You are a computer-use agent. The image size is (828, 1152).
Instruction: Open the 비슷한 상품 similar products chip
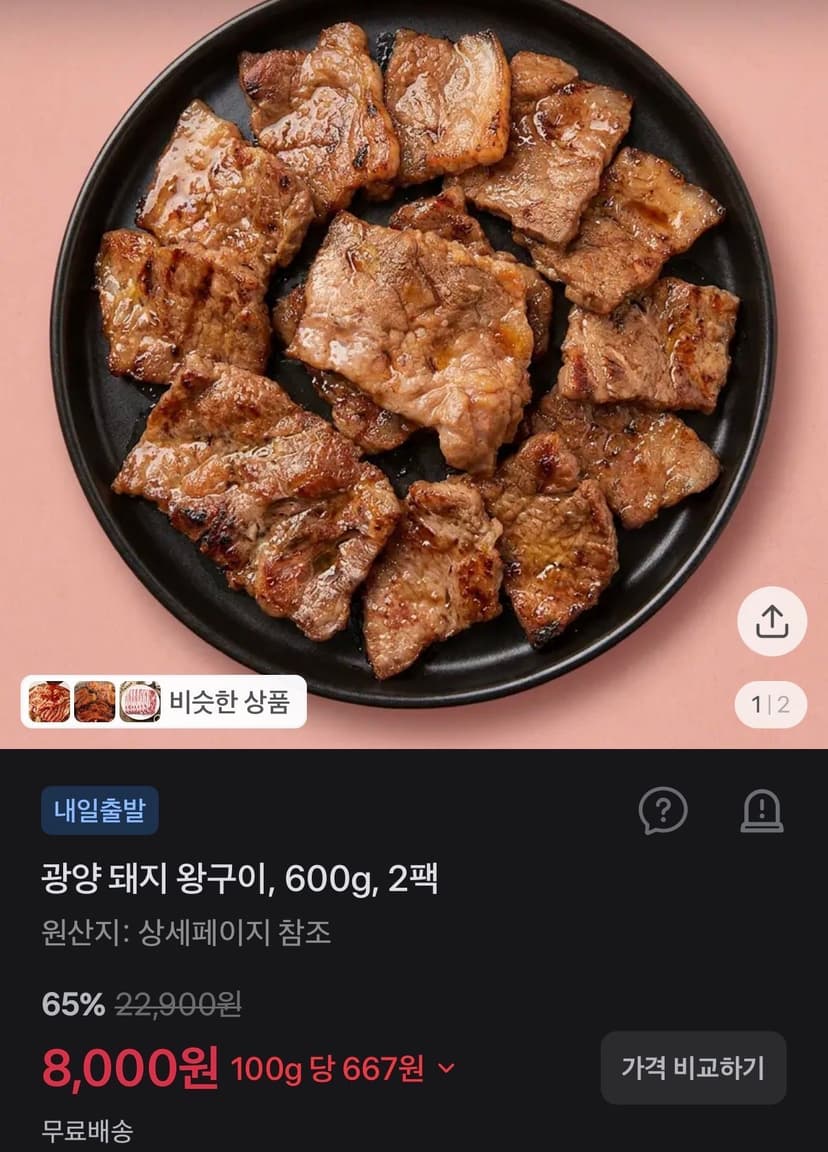(164, 702)
